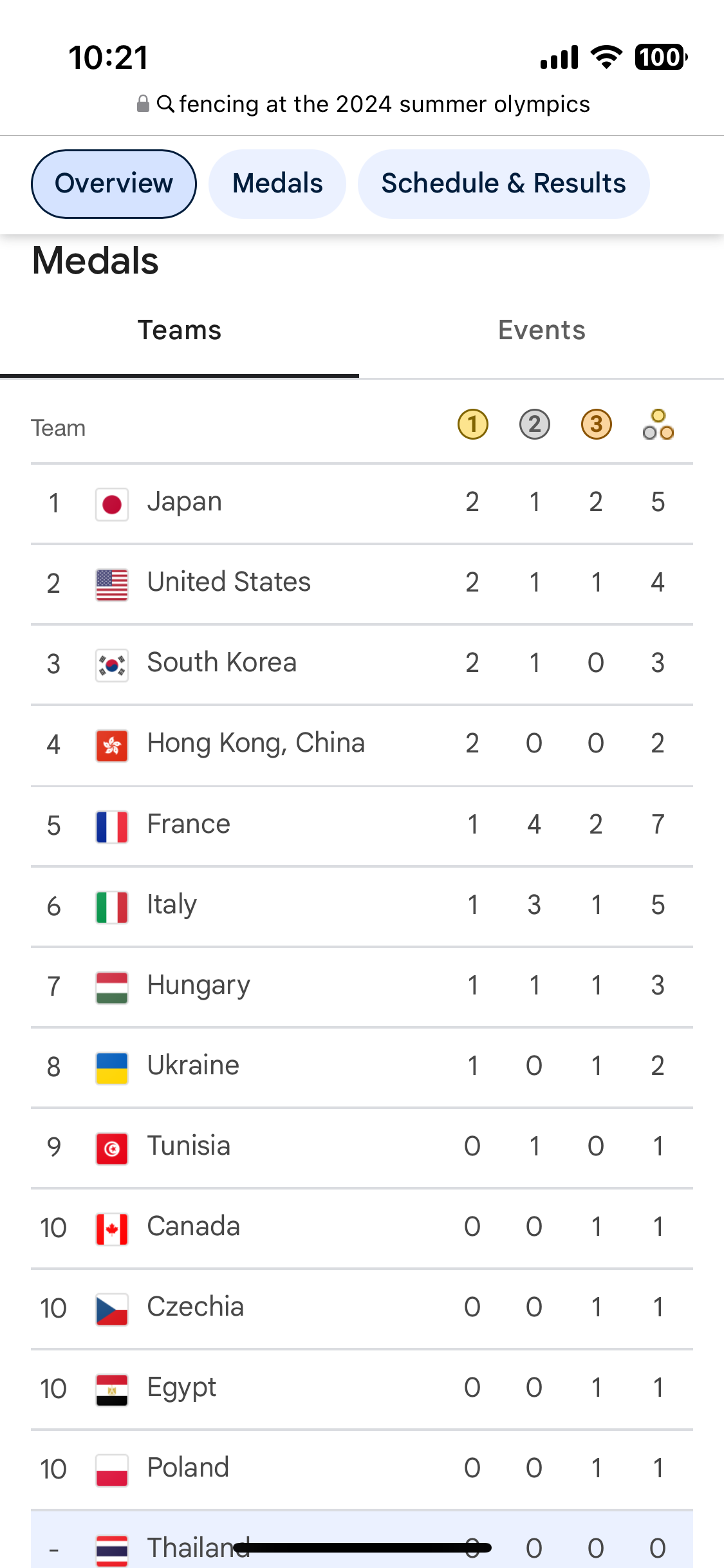The width and height of the screenshot is (724, 1568).
Task: Tap the Hungary row
Action: pos(362,986)
